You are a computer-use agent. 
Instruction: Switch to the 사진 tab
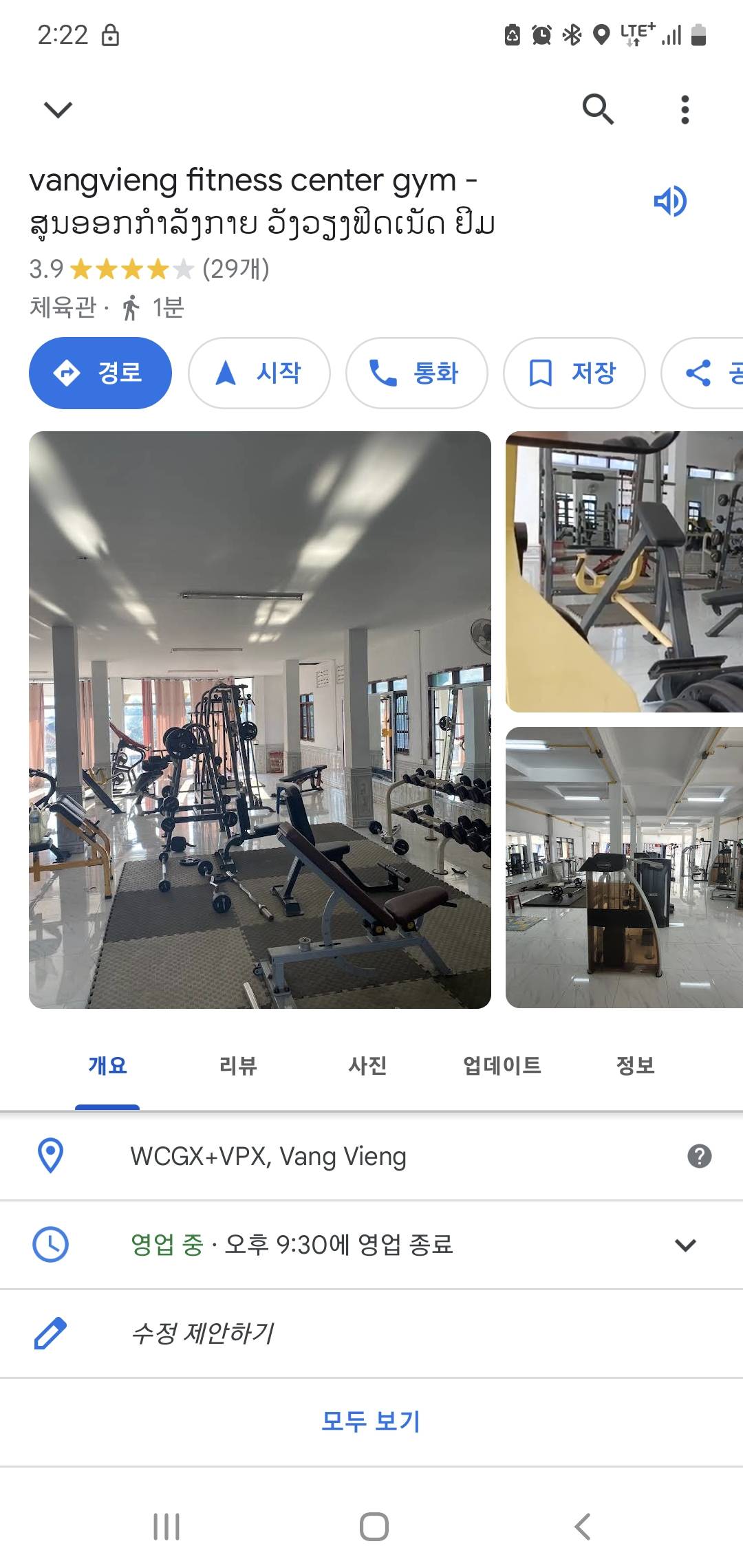pos(367,1065)
